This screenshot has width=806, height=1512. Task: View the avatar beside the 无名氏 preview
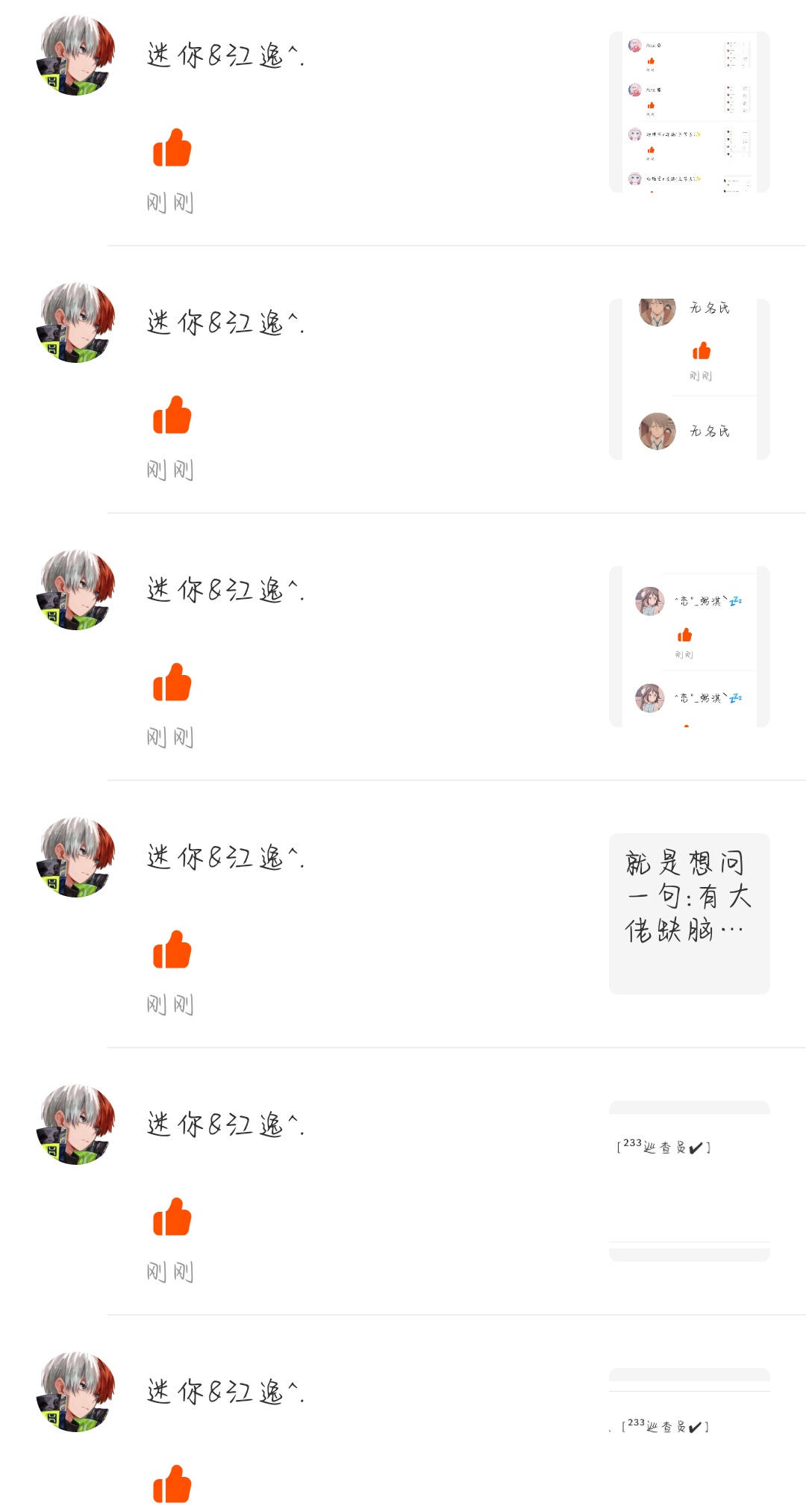(75, 323)
